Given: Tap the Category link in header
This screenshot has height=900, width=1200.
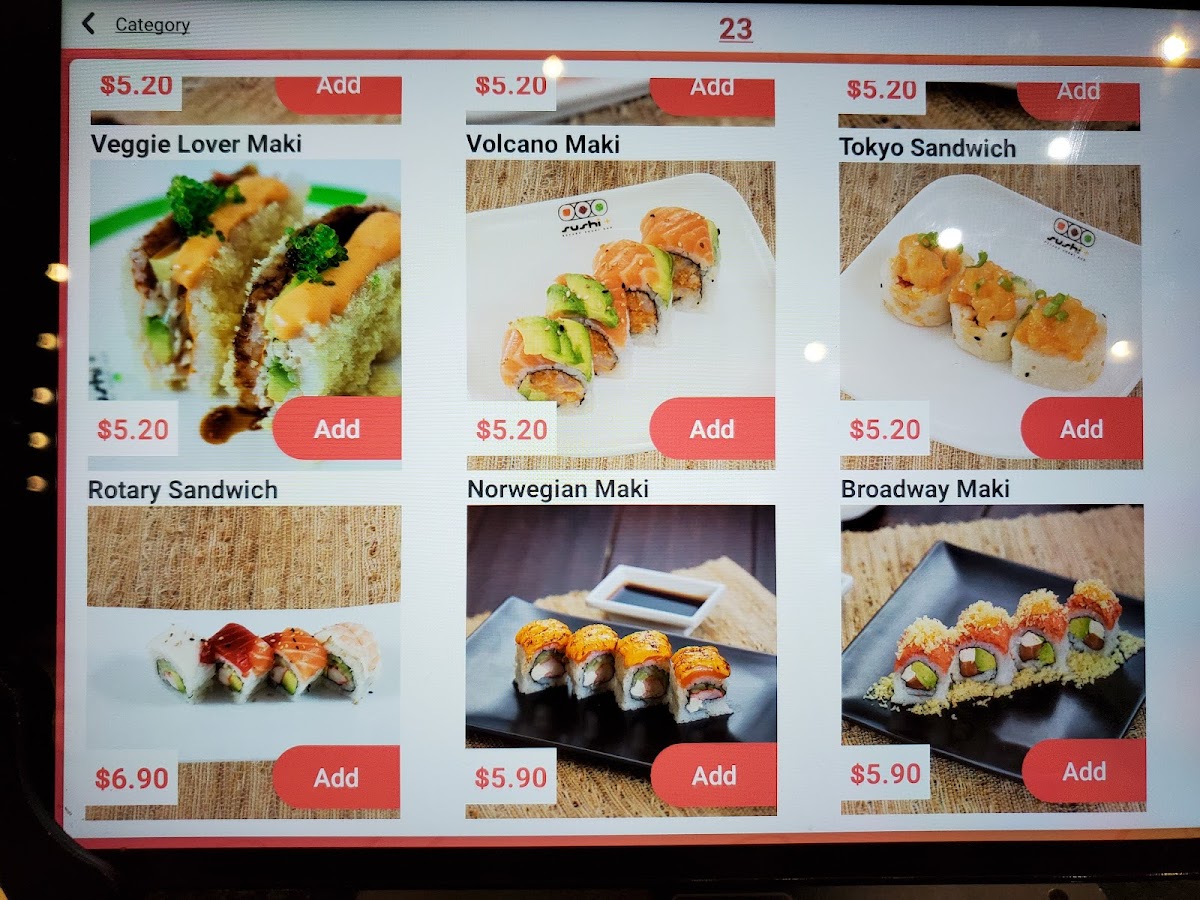Looking at the screenshot, I should click(x=152, y=25).
